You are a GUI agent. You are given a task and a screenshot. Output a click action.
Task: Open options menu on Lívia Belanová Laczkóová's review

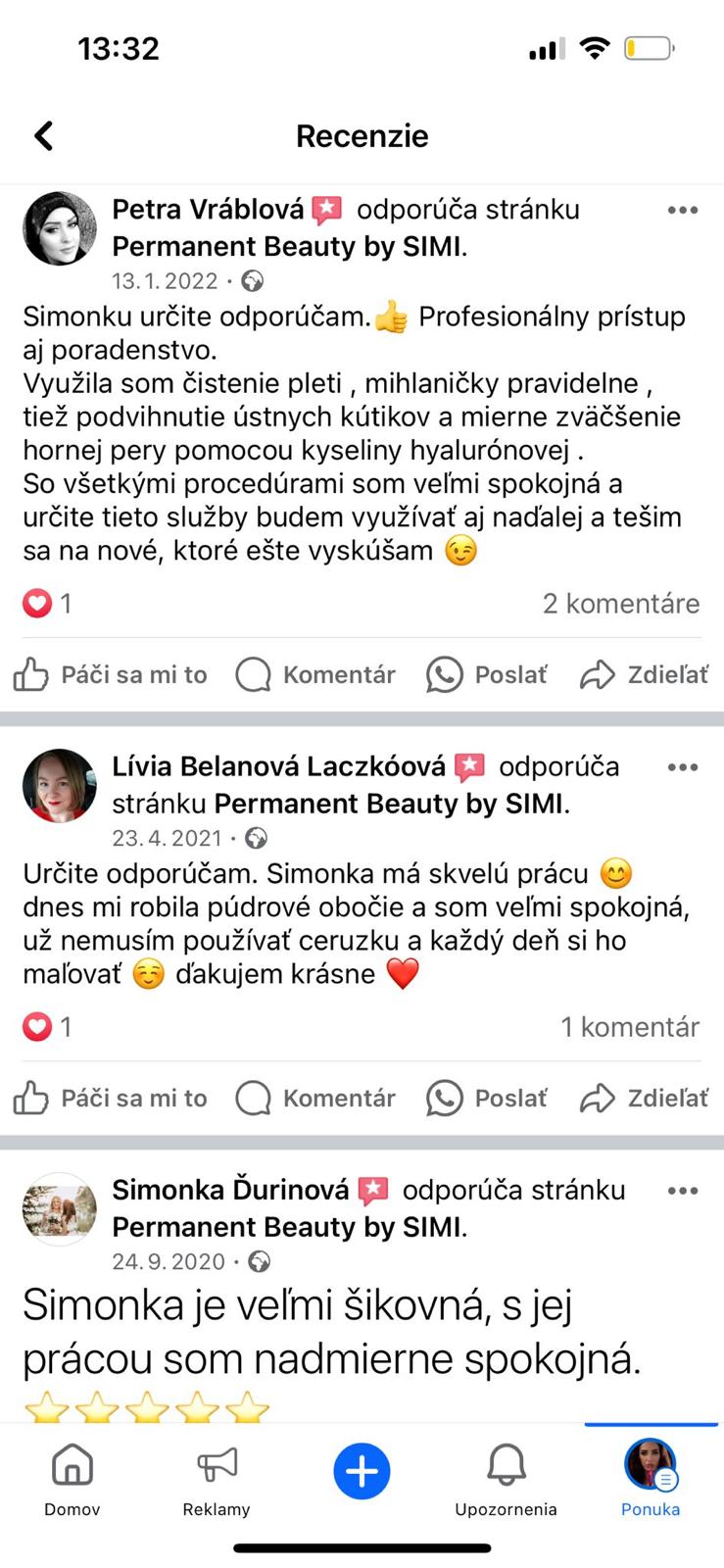click(682, 767)
